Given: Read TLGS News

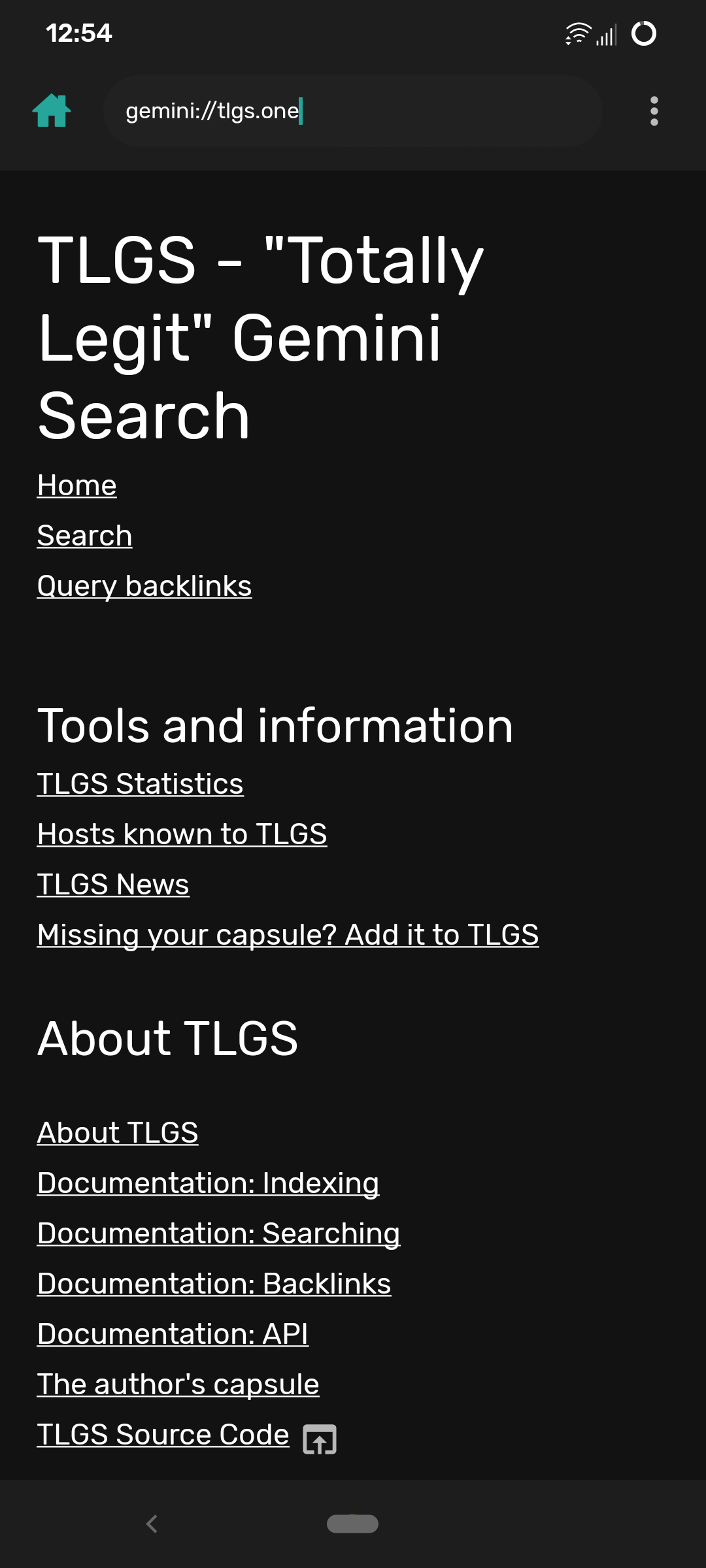Looking at the screenshot, I should [x=113, y=885].
